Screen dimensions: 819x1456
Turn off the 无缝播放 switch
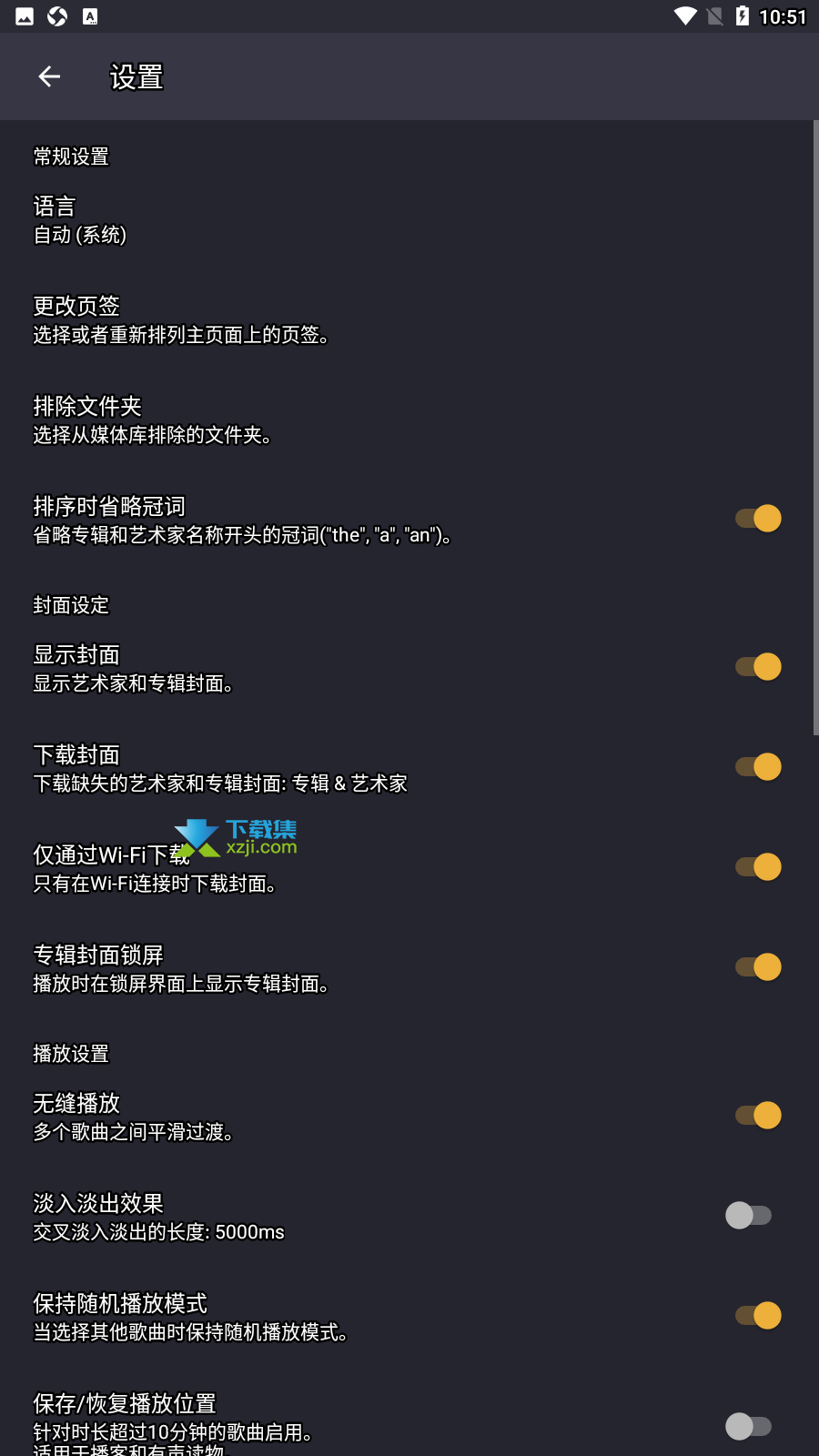tap(758, 1115)
